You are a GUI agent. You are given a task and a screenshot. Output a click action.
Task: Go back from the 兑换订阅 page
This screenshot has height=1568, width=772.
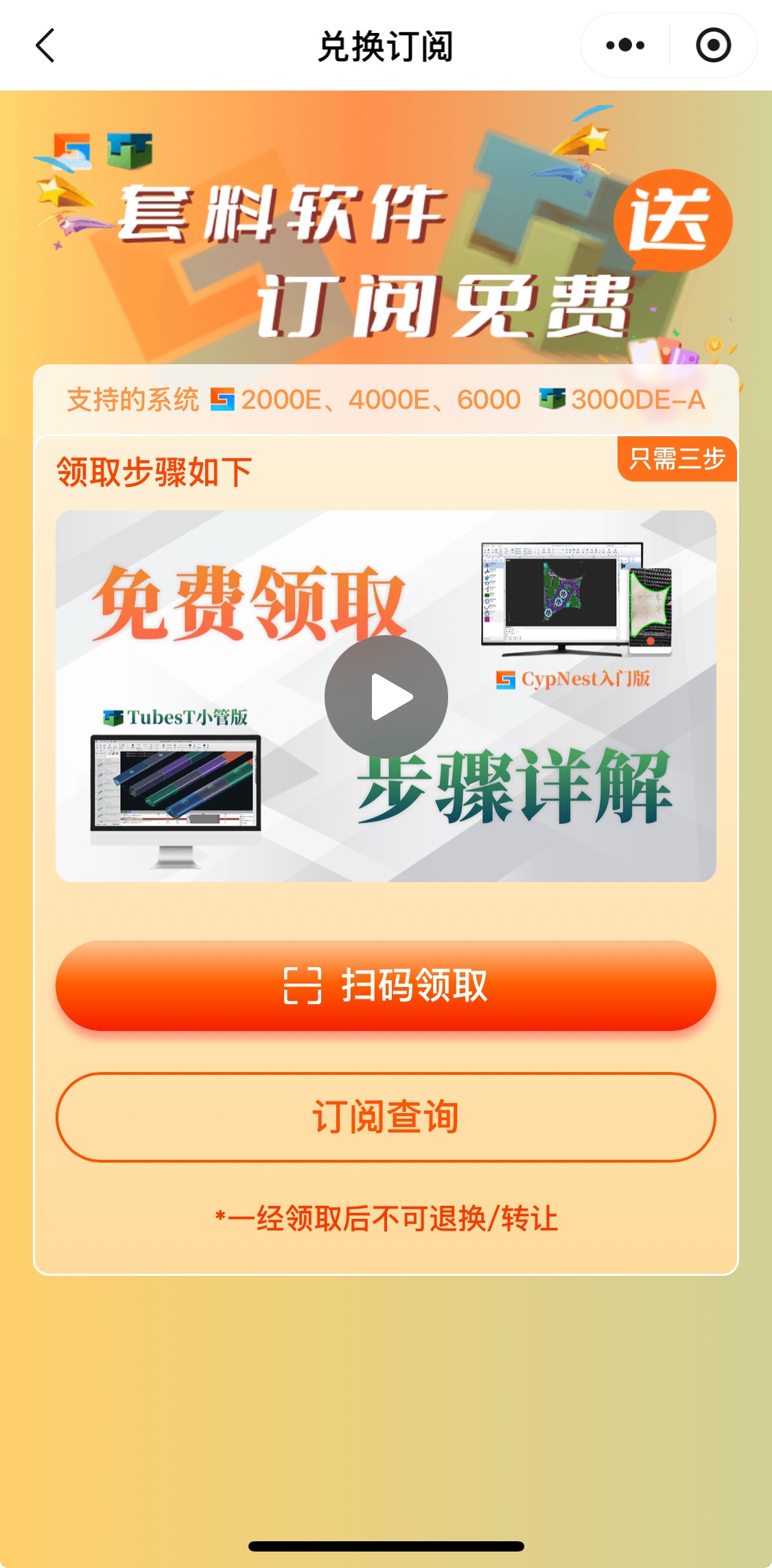(45, 45)
